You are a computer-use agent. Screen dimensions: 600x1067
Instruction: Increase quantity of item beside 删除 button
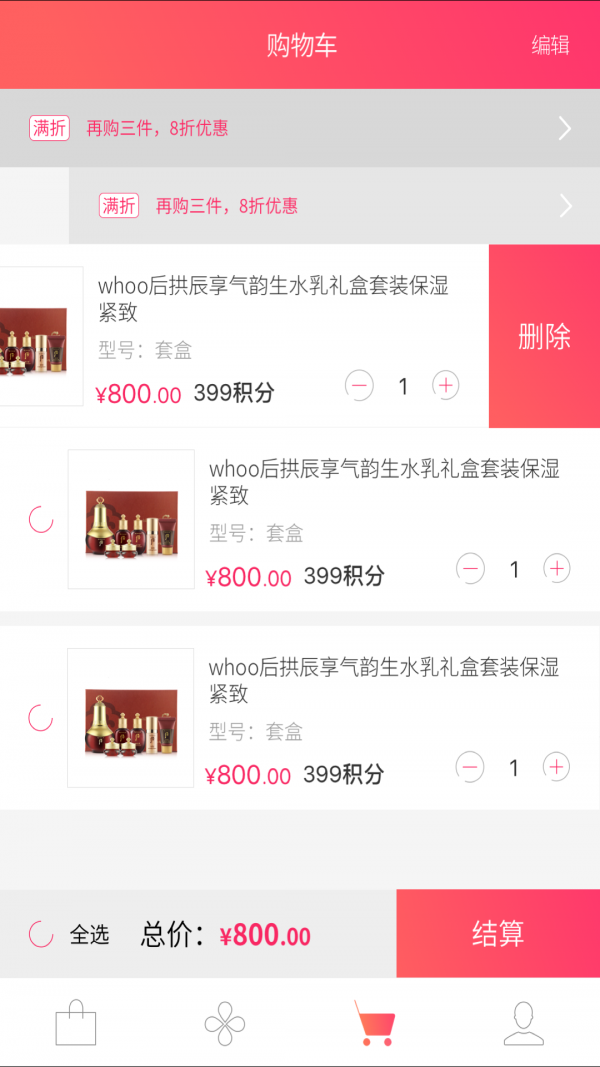click(x=445, y=385)
